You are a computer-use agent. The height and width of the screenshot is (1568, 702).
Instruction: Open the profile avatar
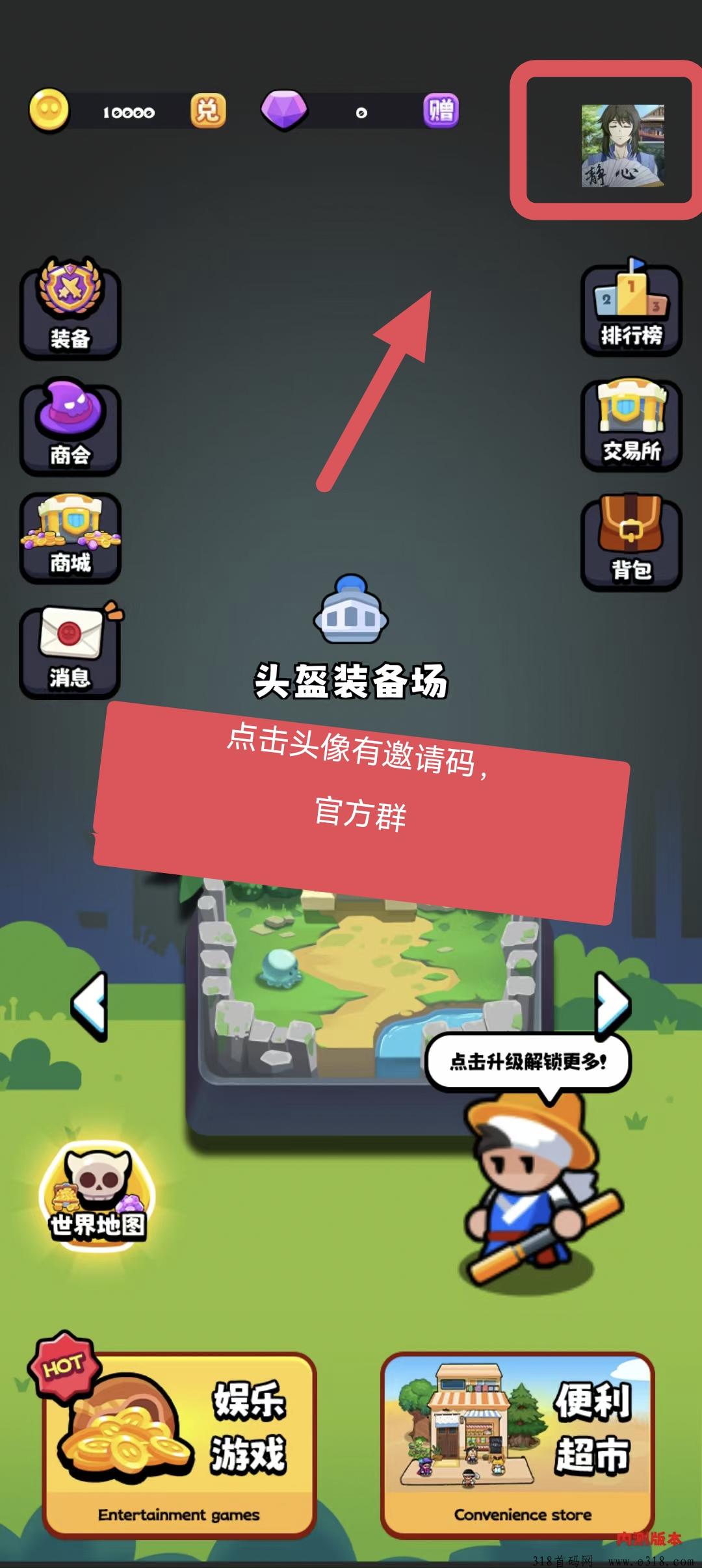[x=622, y=146]
